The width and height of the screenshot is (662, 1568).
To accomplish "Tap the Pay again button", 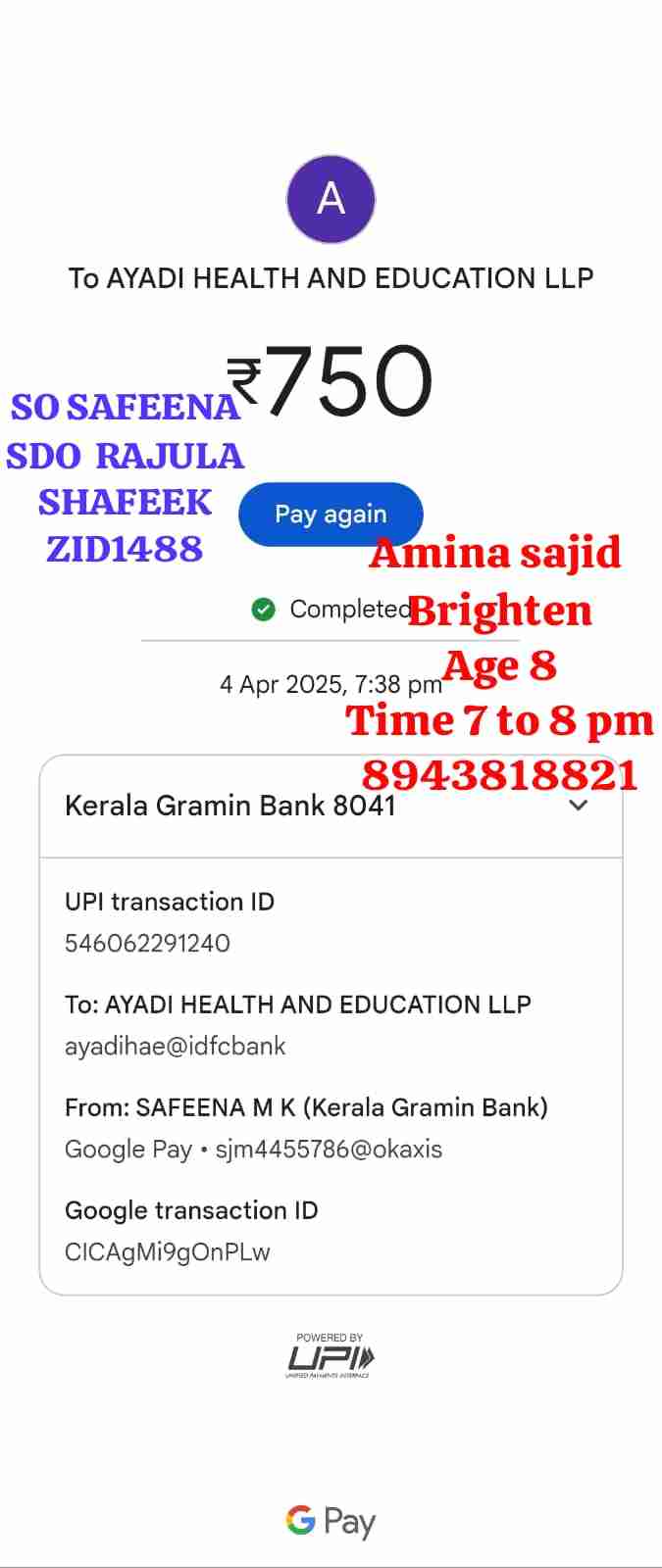I will point(331,514).
